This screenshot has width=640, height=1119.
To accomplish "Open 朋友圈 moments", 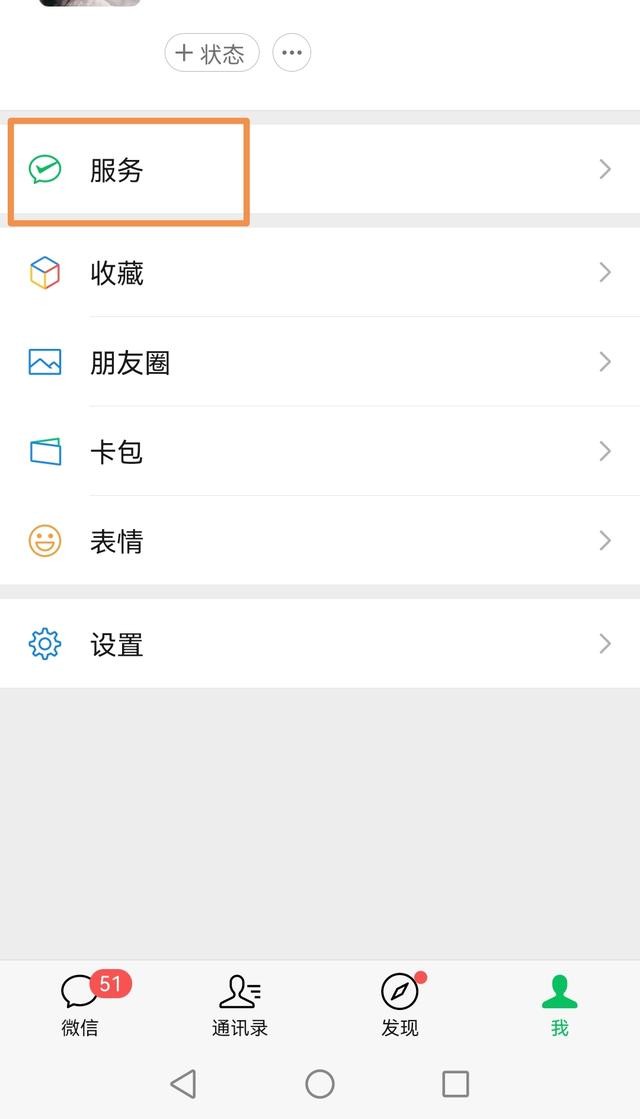I will pos(320,362).
